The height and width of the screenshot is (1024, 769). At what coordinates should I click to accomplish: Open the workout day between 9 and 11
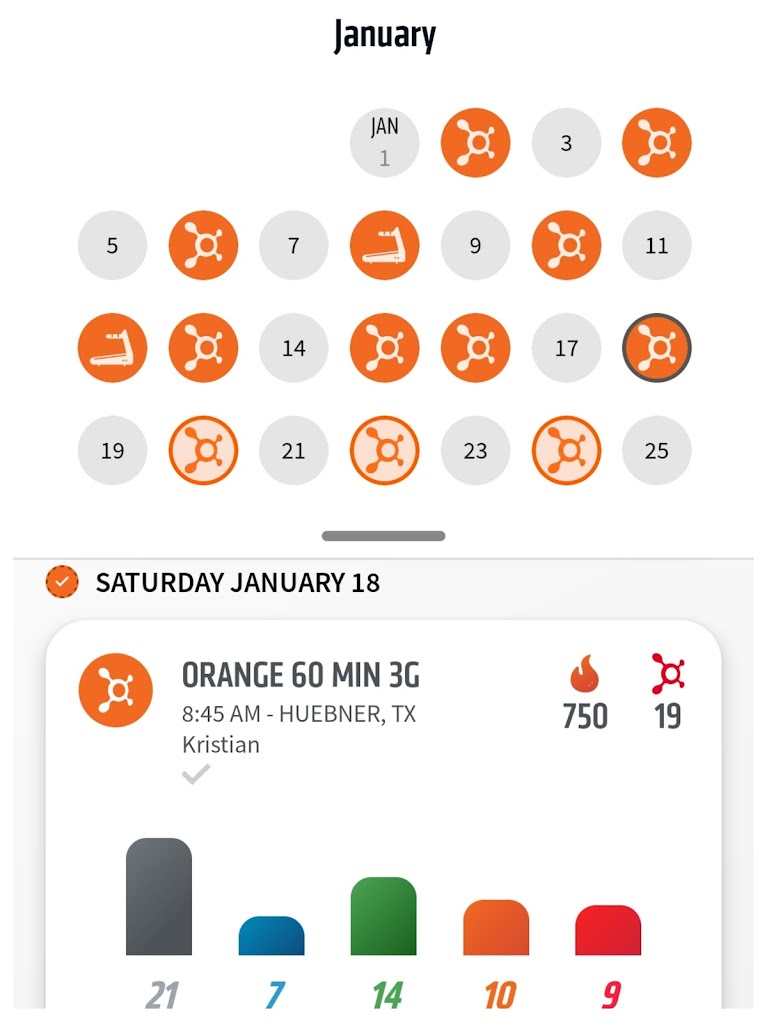[566, 245]
